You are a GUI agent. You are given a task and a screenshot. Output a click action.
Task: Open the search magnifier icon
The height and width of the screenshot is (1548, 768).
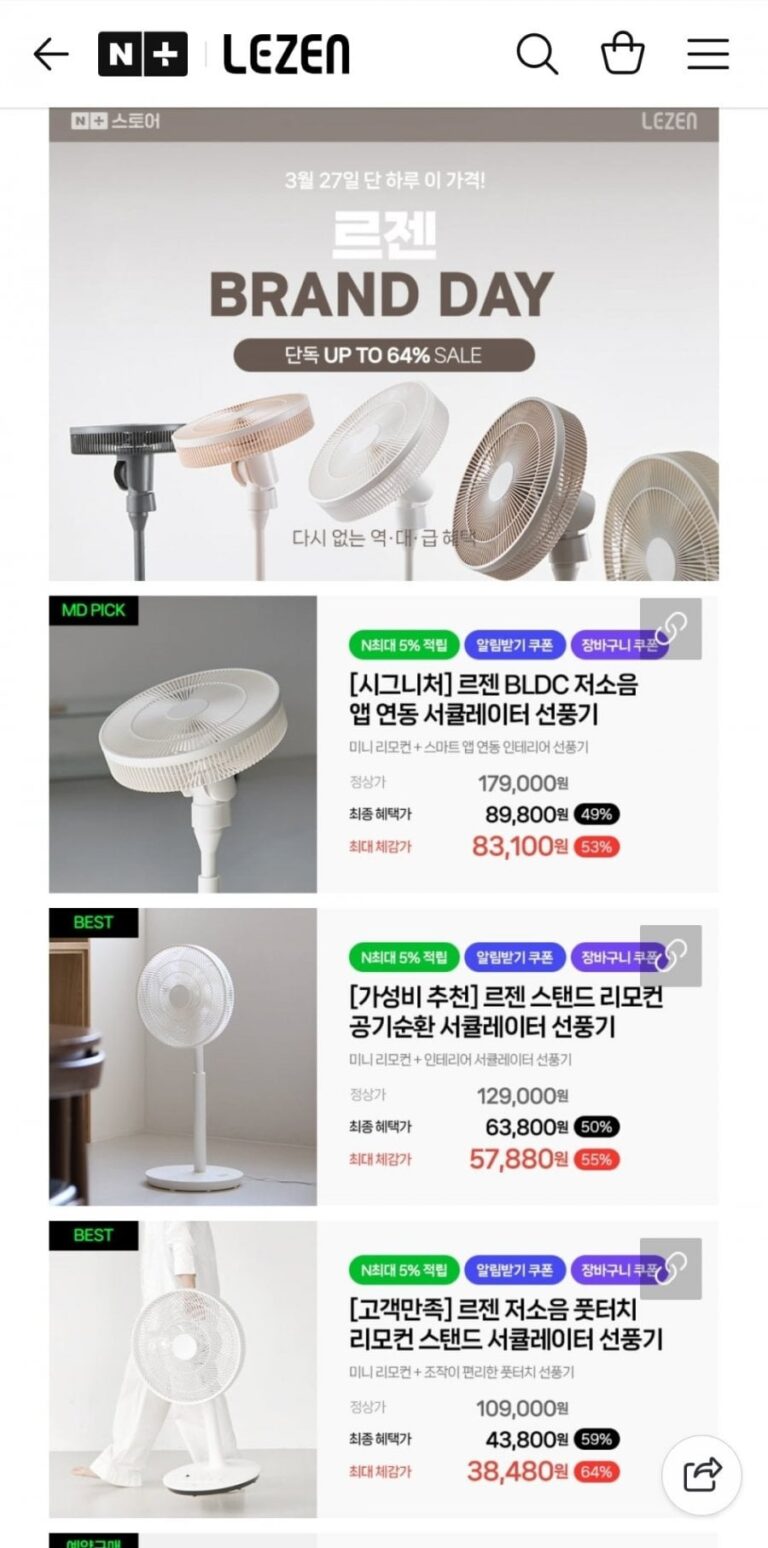(537, 54)
